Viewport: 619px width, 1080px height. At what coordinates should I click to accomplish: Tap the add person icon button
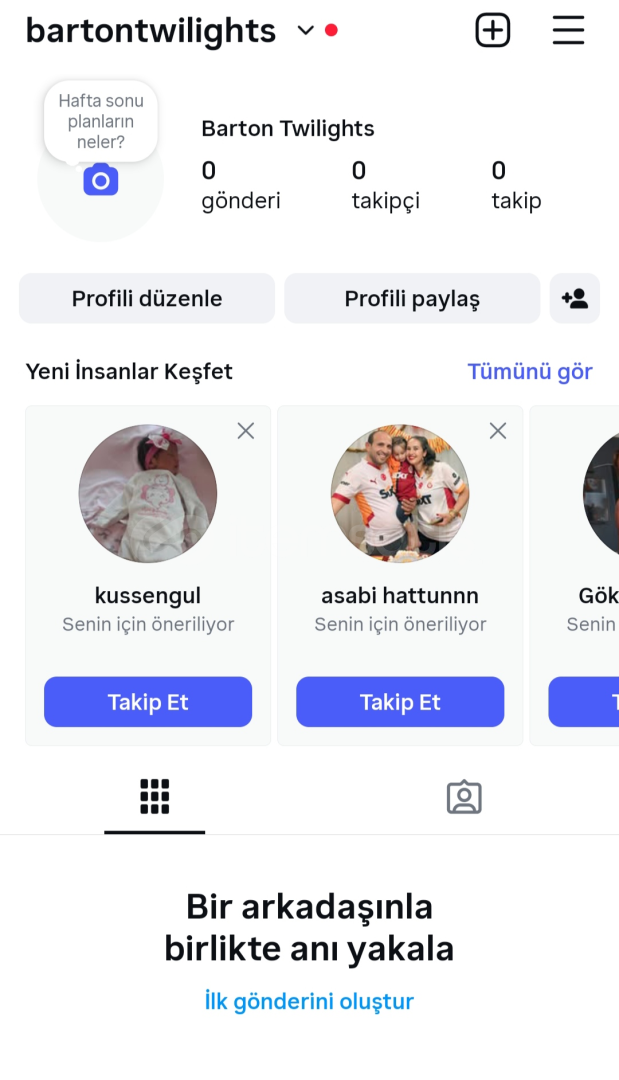pos(575,299)
